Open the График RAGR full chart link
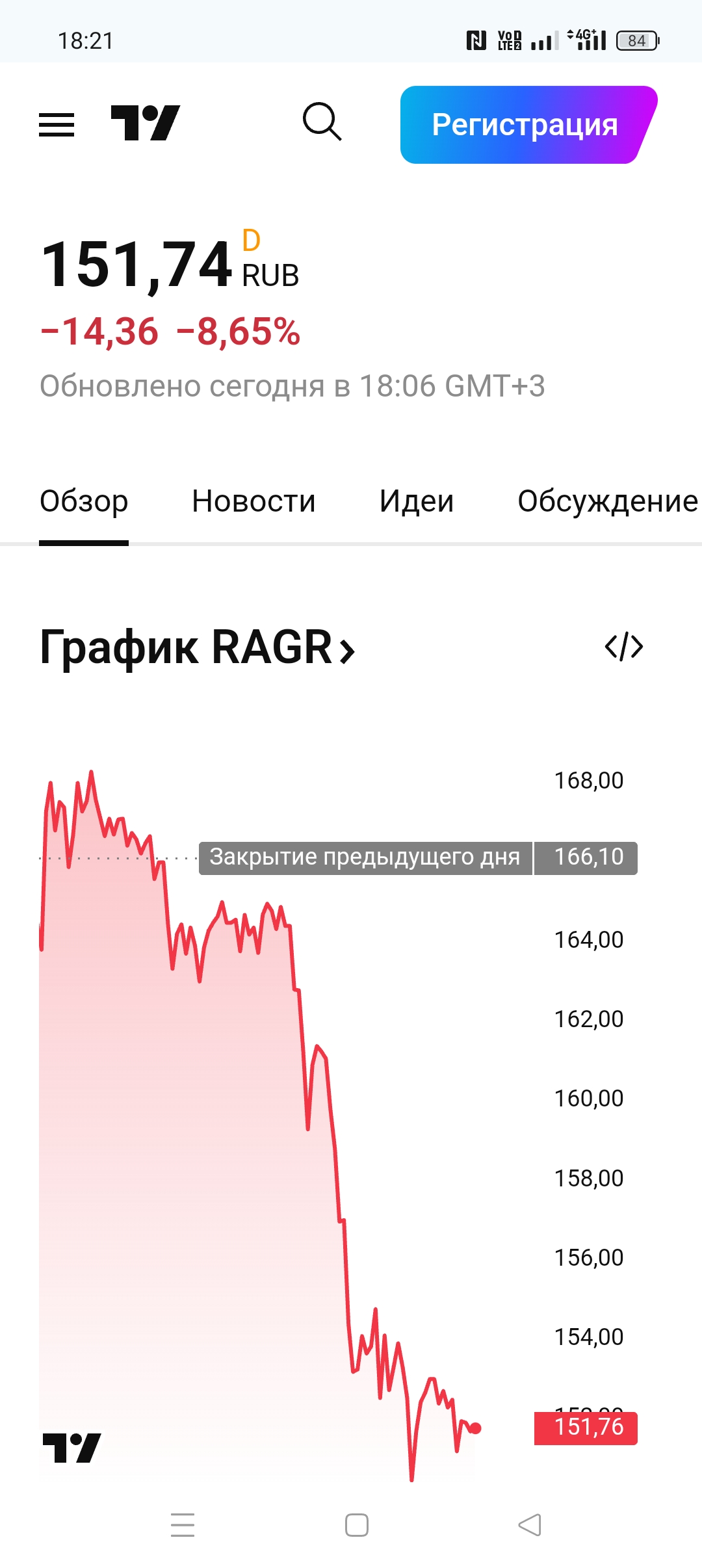Image resolution: width=702 pixels, height=1568 pixels. tap(198, 647)
